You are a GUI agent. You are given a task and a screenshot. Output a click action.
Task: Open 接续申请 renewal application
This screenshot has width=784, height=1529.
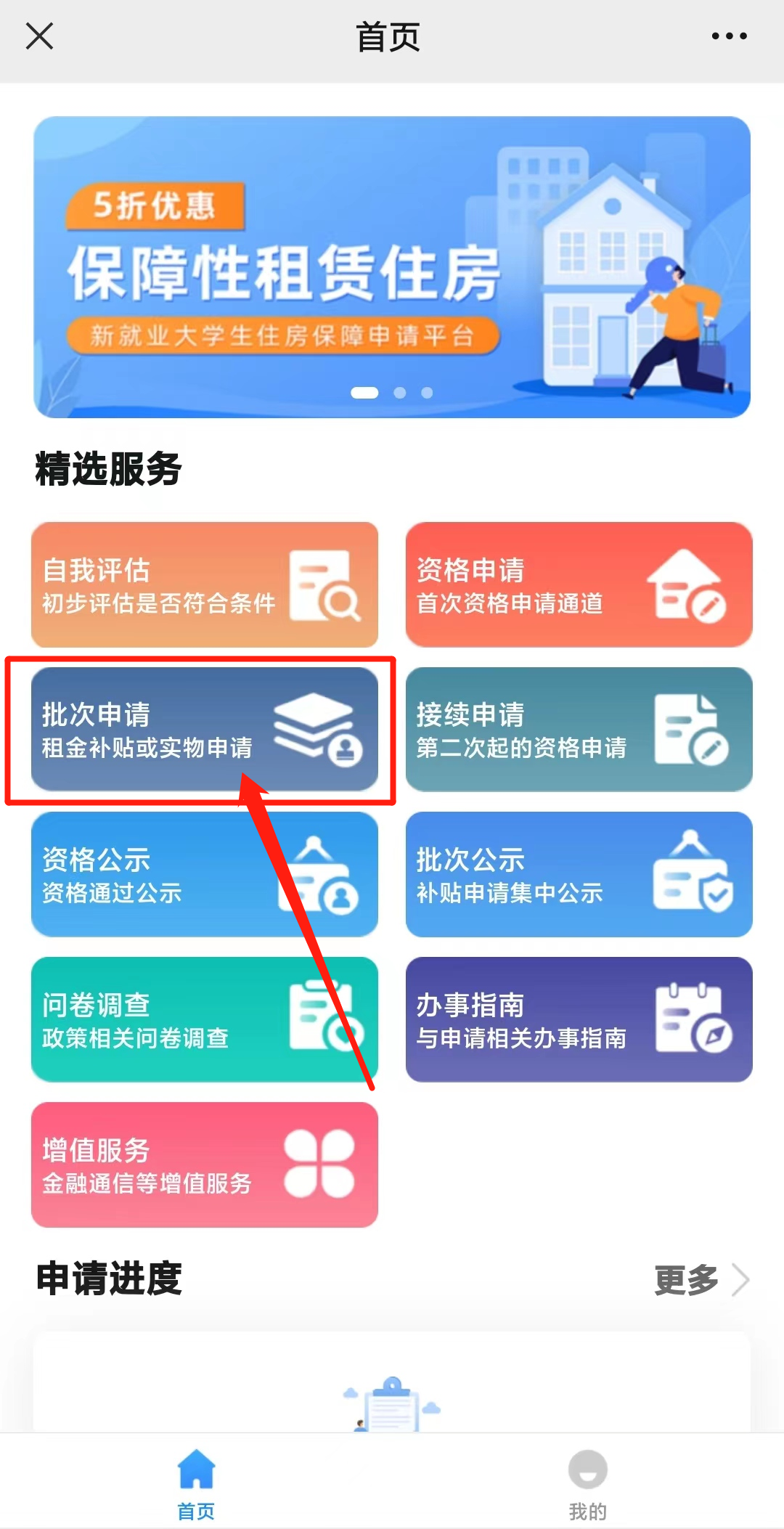point(579,730)
